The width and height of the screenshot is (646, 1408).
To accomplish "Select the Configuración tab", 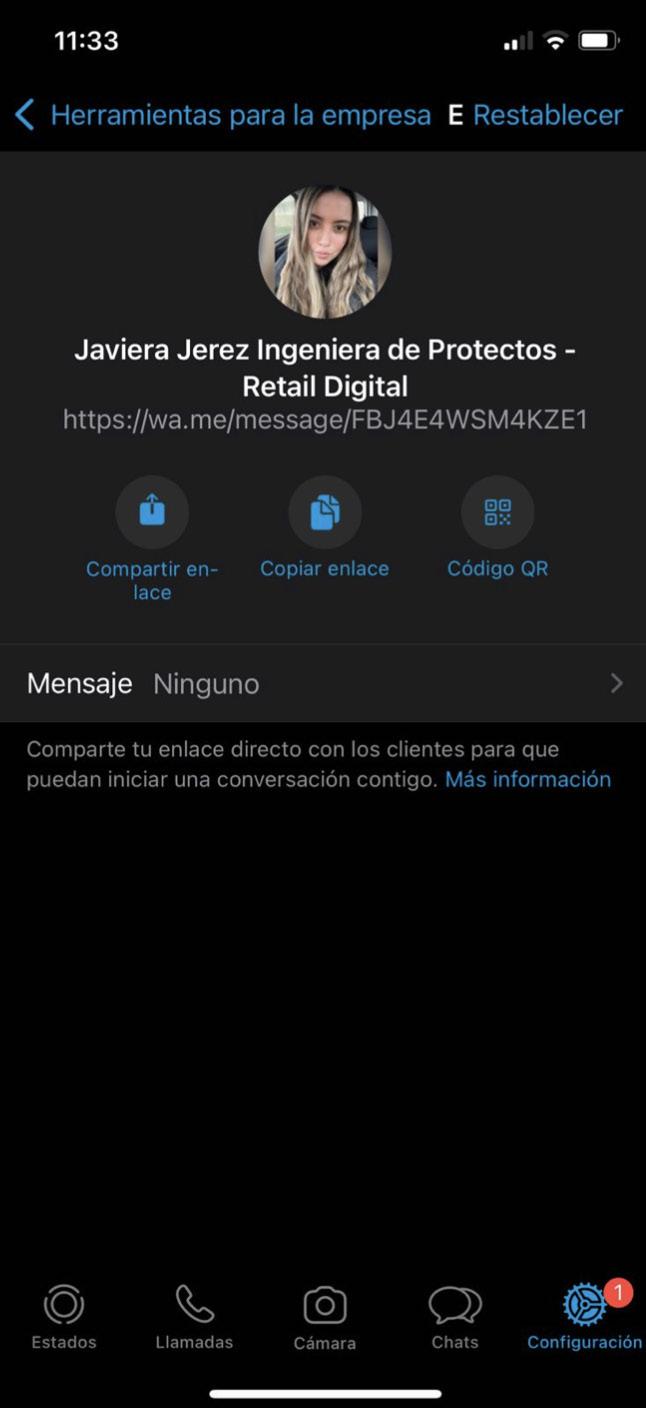I will pos(584,1318).
